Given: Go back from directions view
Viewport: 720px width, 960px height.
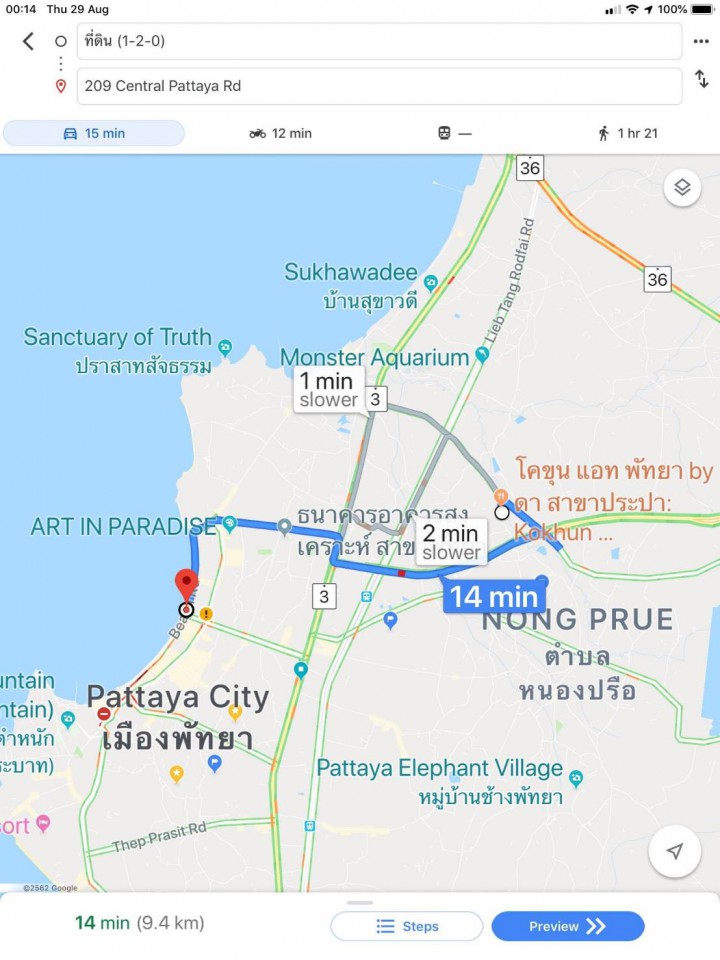Looking at the screenshot, I should pyautogui.click(x=28, y=41).
